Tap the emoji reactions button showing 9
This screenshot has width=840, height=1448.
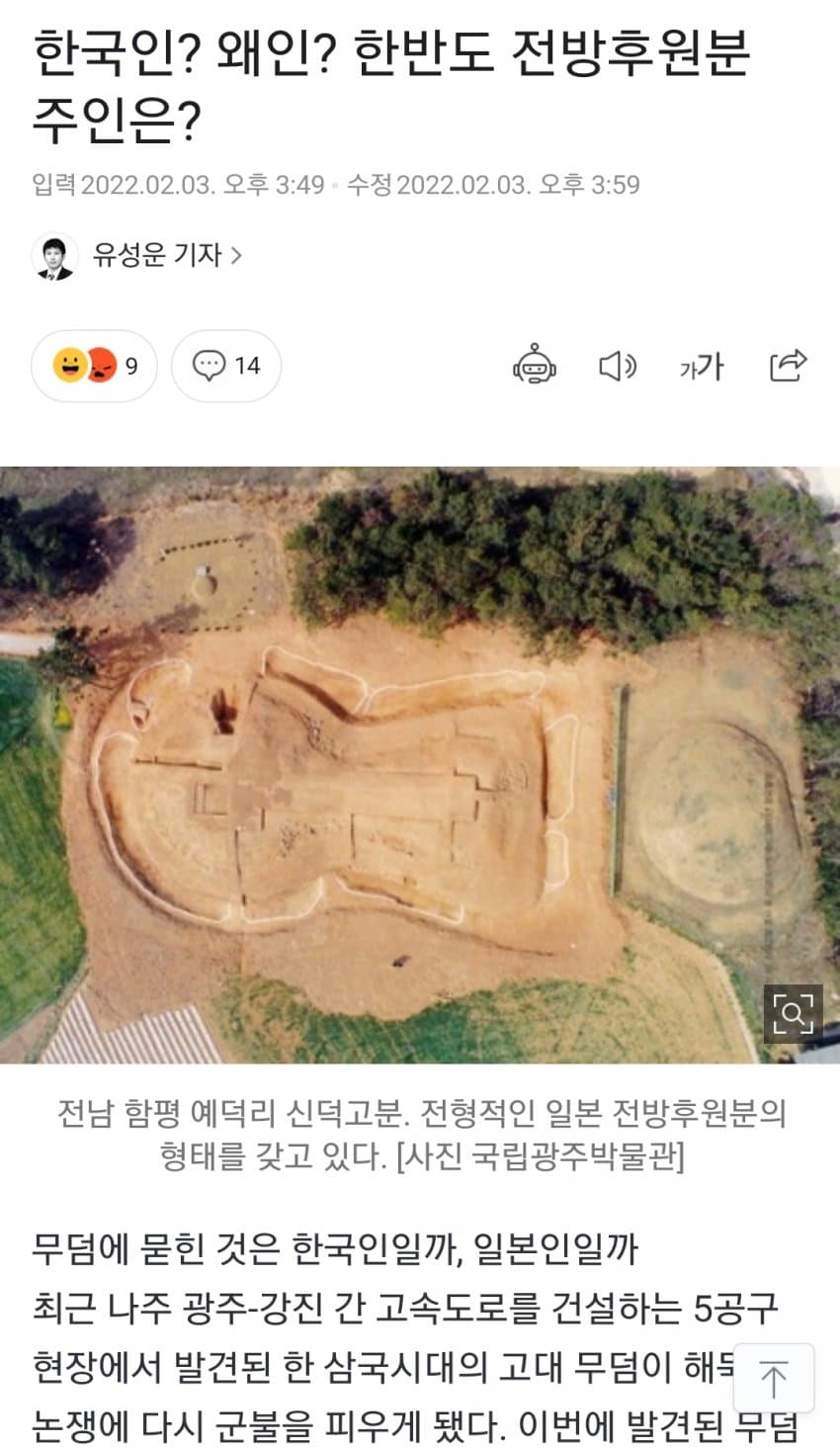(x=95, y=366)
